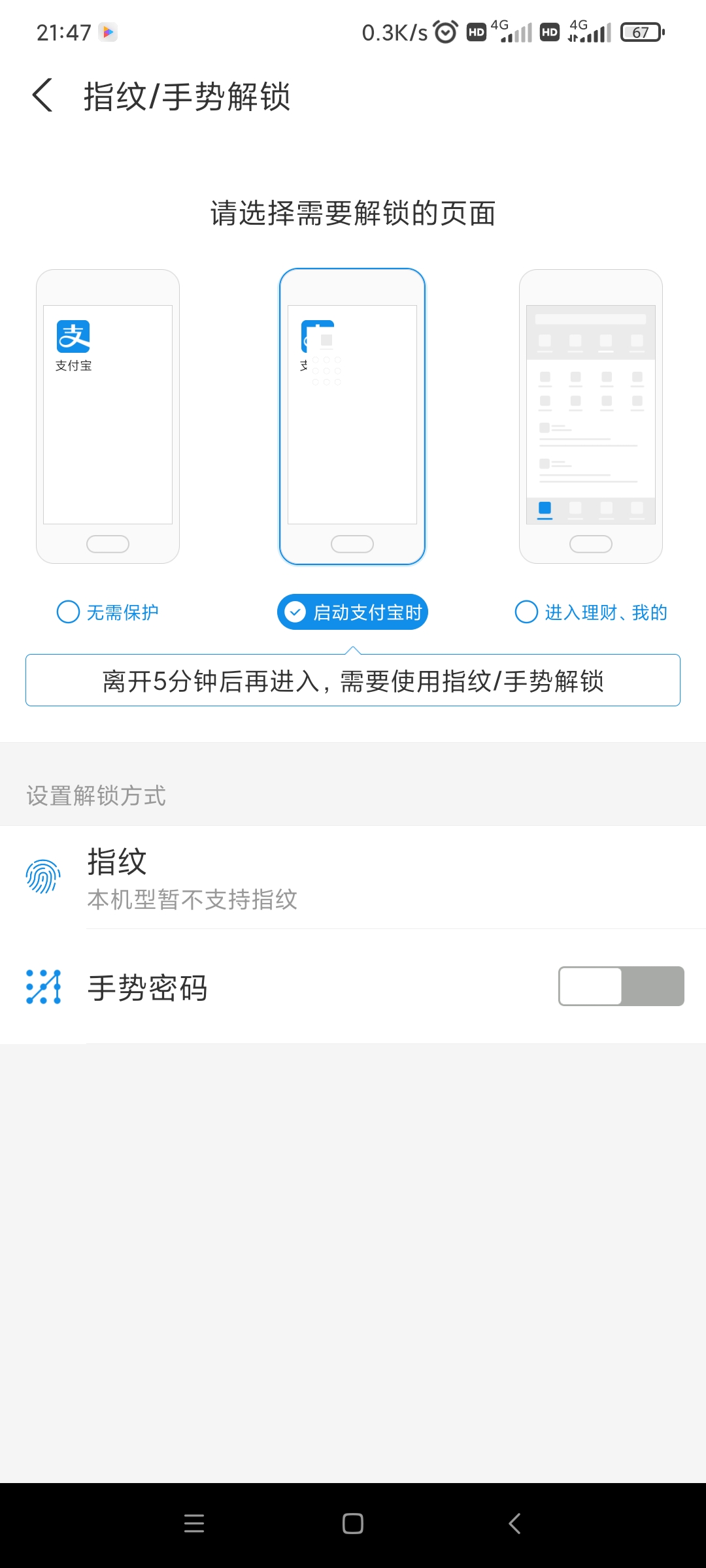
Task: Toggle the 手势密码 switch
Action: [620, 986]
